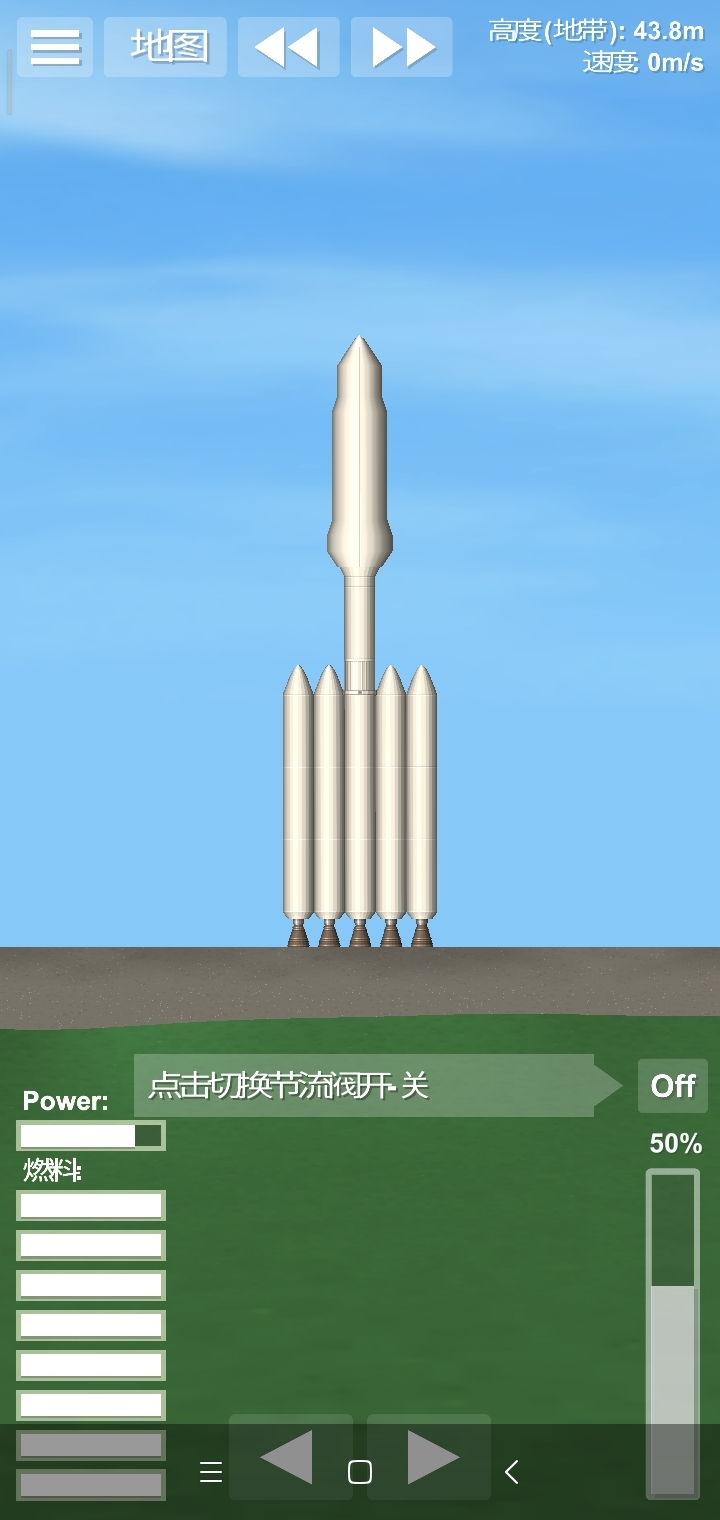Speed up time with the fast-forward arrows

coord(402,47)
